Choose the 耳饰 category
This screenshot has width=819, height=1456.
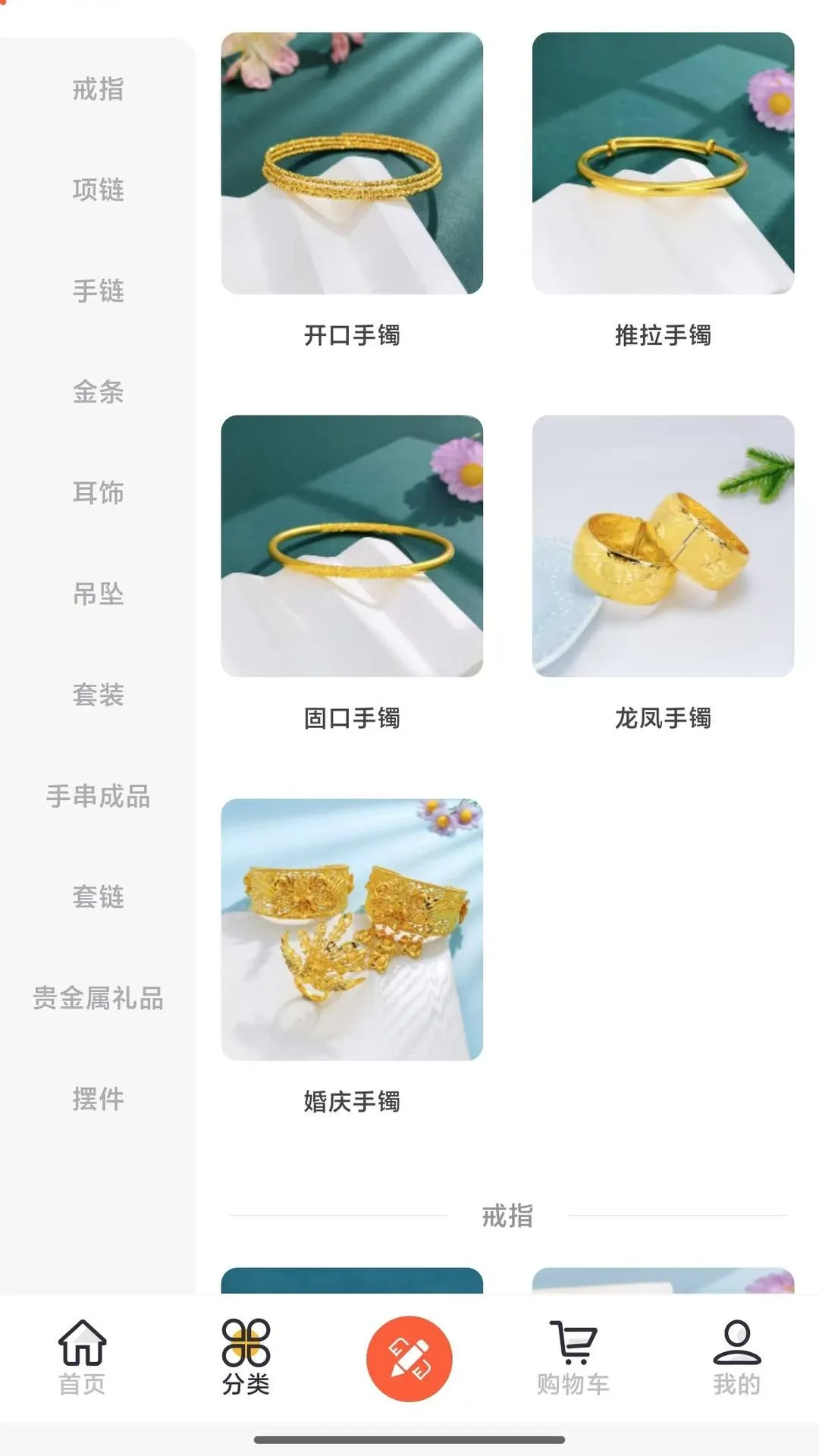(x=98, y=492)
